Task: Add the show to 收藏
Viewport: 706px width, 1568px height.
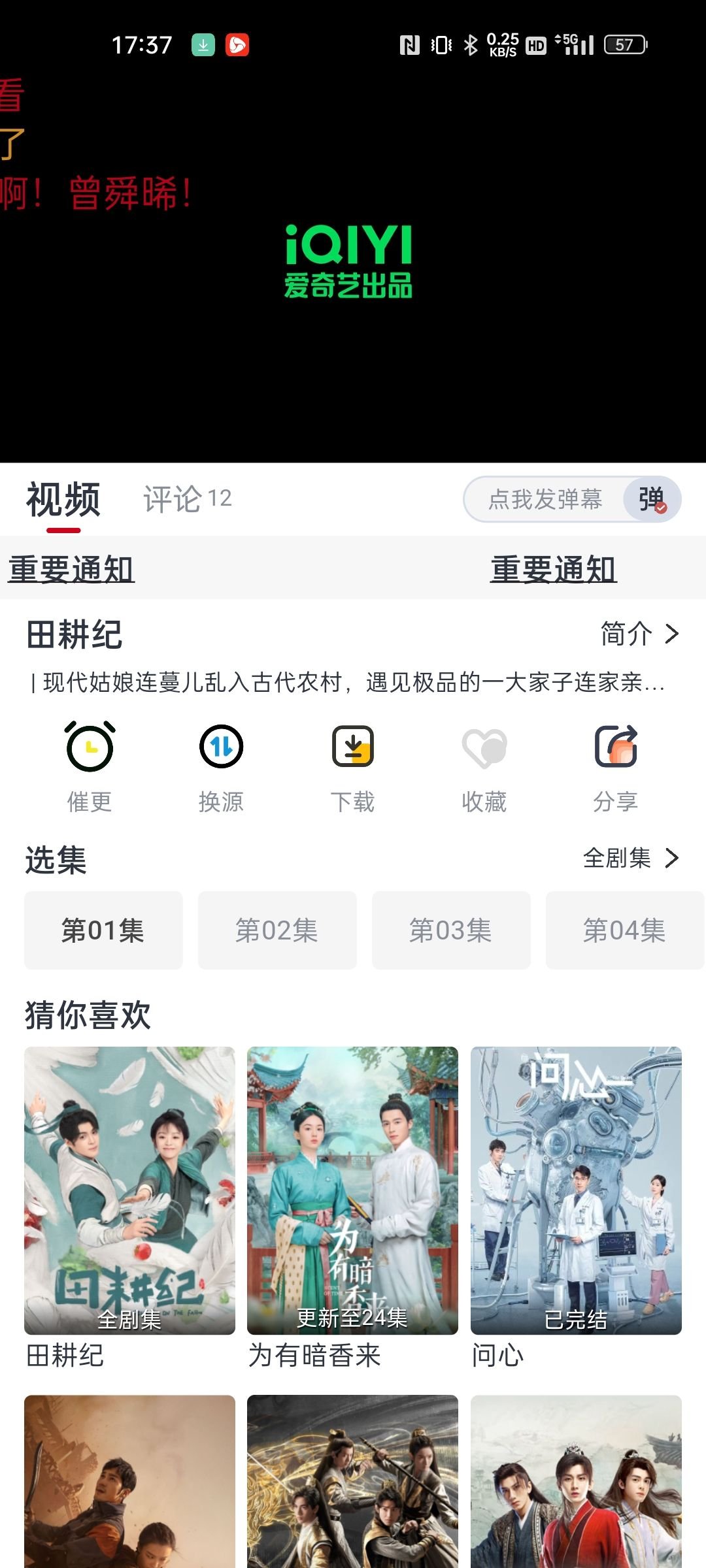Action: point(484,766)
